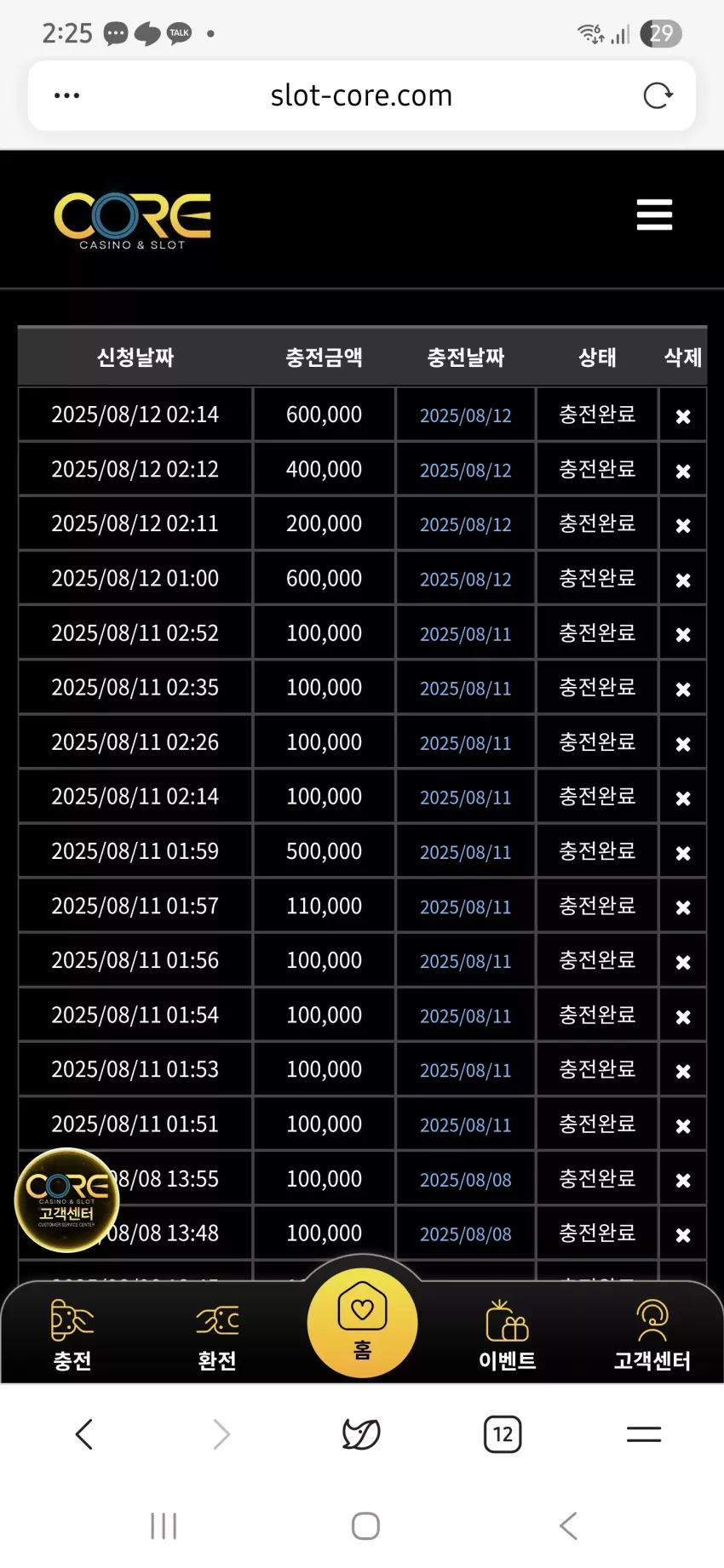
Task: Delete the 2025/08/11 02:52 record
Action: point(682,634)
